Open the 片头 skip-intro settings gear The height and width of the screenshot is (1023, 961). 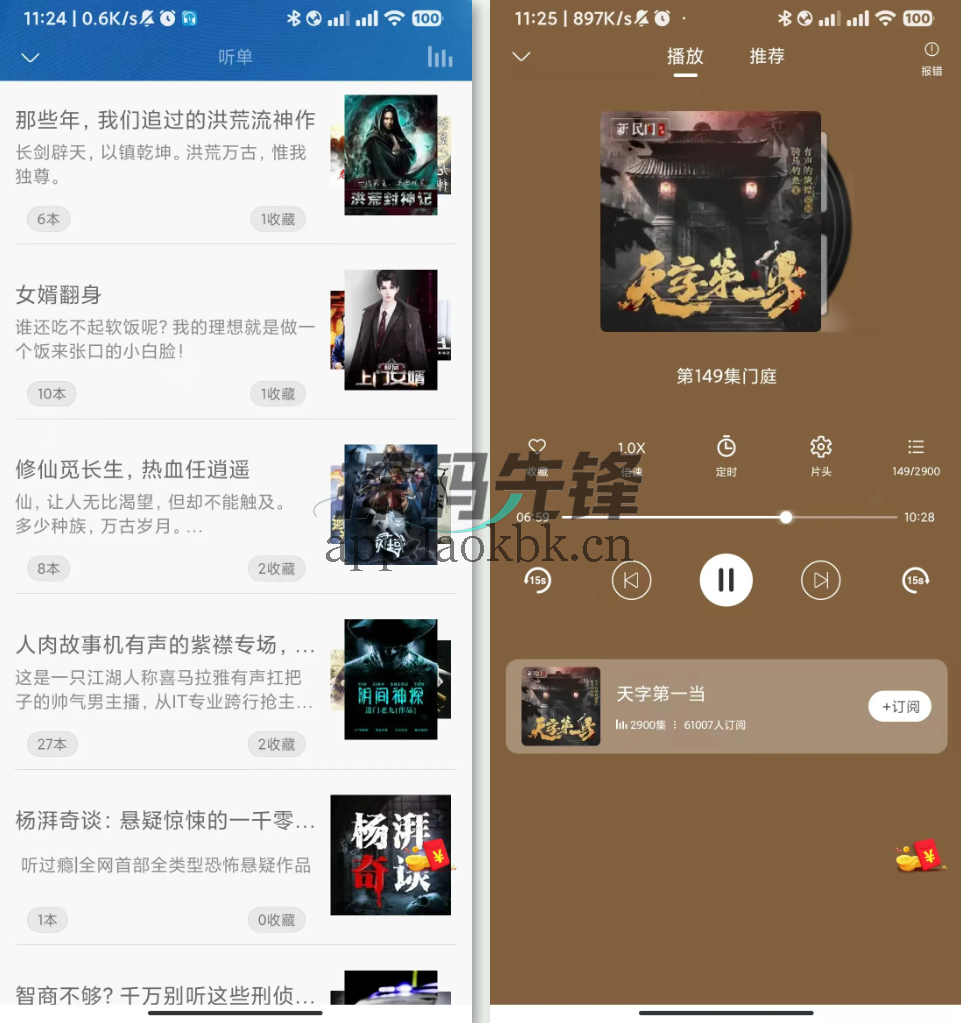820,452
